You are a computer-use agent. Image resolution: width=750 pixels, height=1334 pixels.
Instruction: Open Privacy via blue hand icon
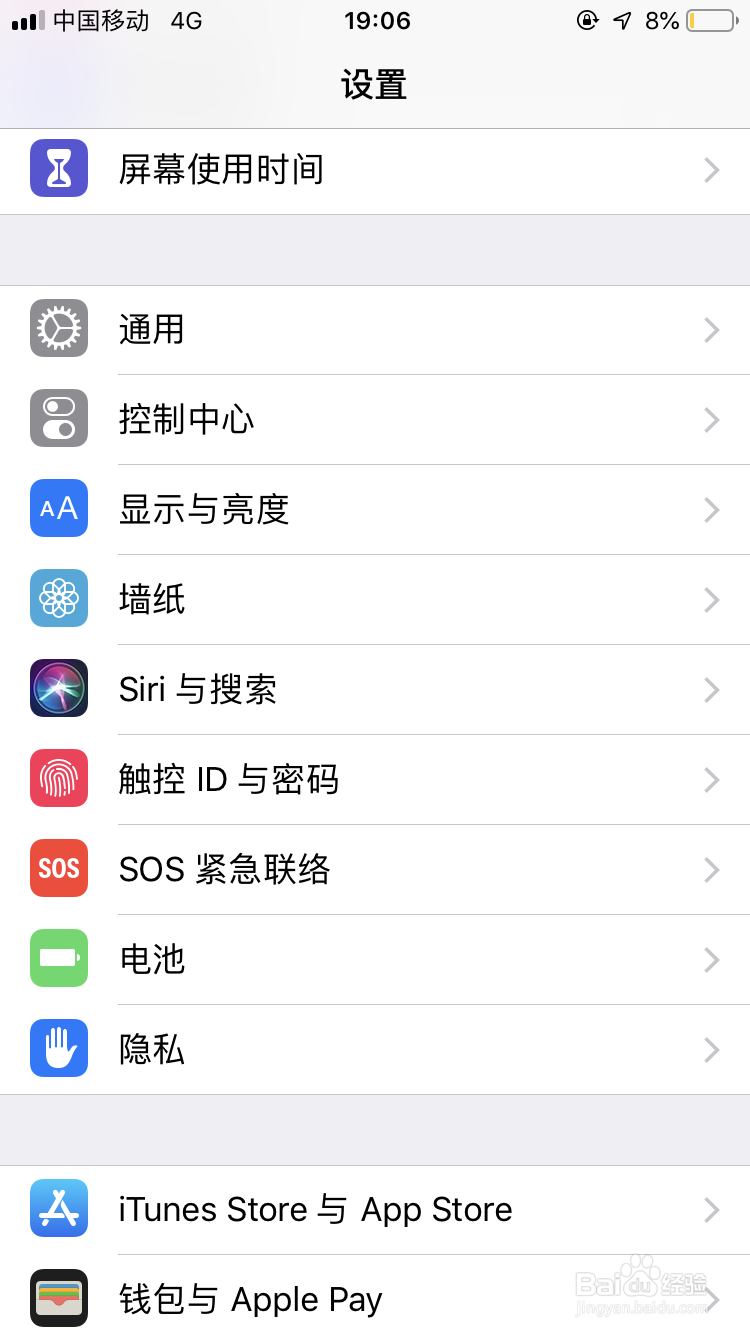click(x=59, y=1048)
